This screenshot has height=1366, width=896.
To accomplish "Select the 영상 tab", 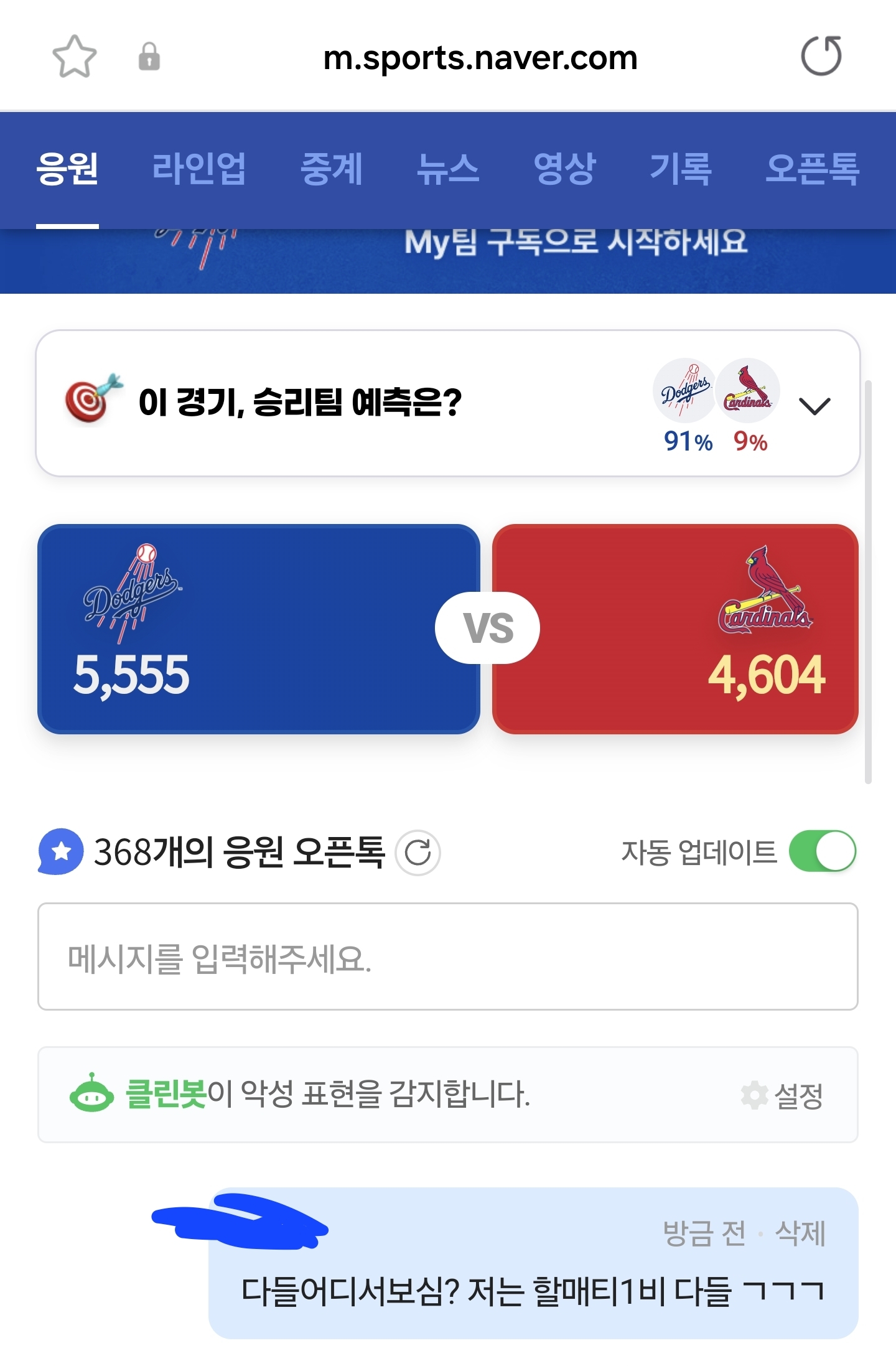I will [564, 169].
